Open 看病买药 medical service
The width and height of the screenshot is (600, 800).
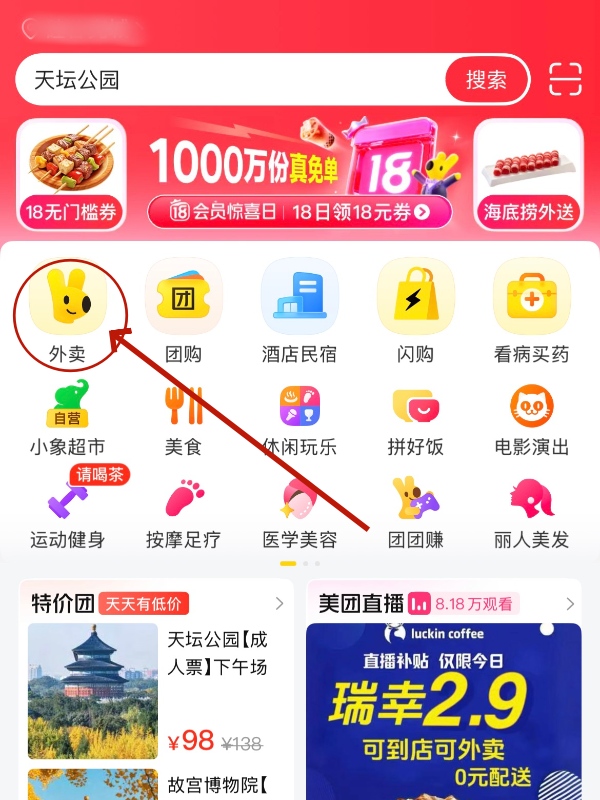coord(531,310)
